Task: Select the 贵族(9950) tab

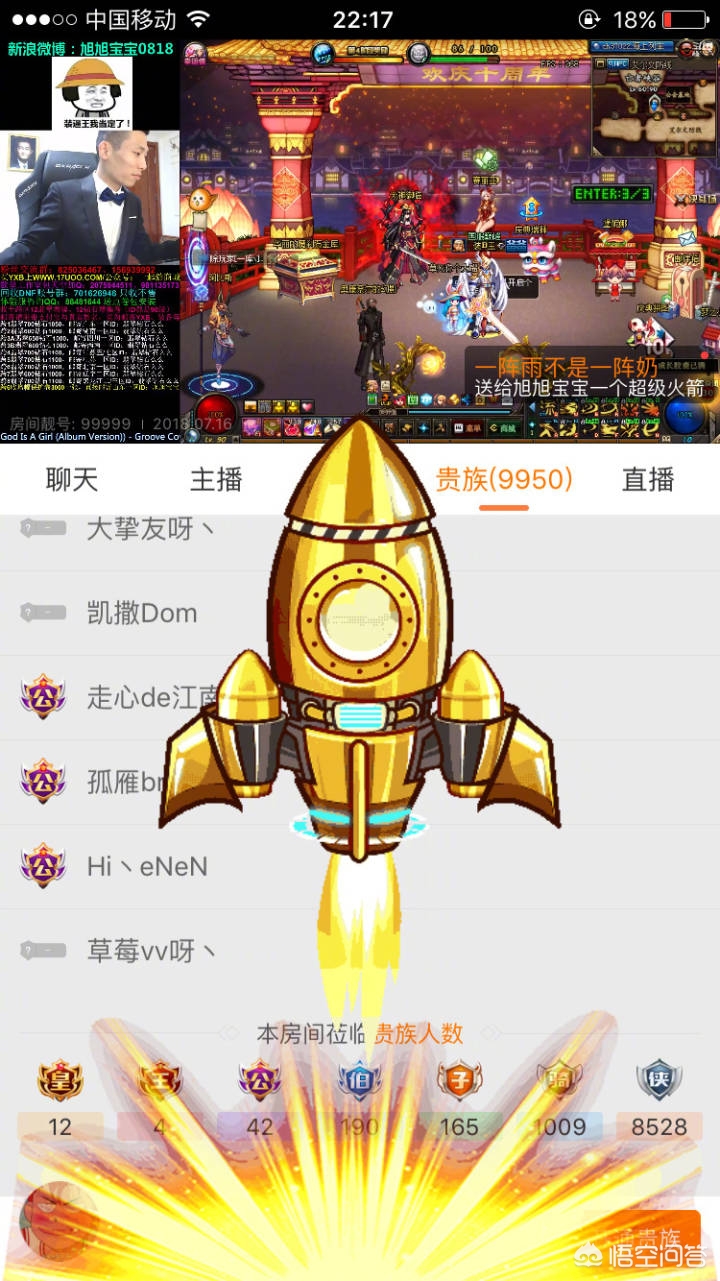Action: pyautogui.click(x=504, y=479)
